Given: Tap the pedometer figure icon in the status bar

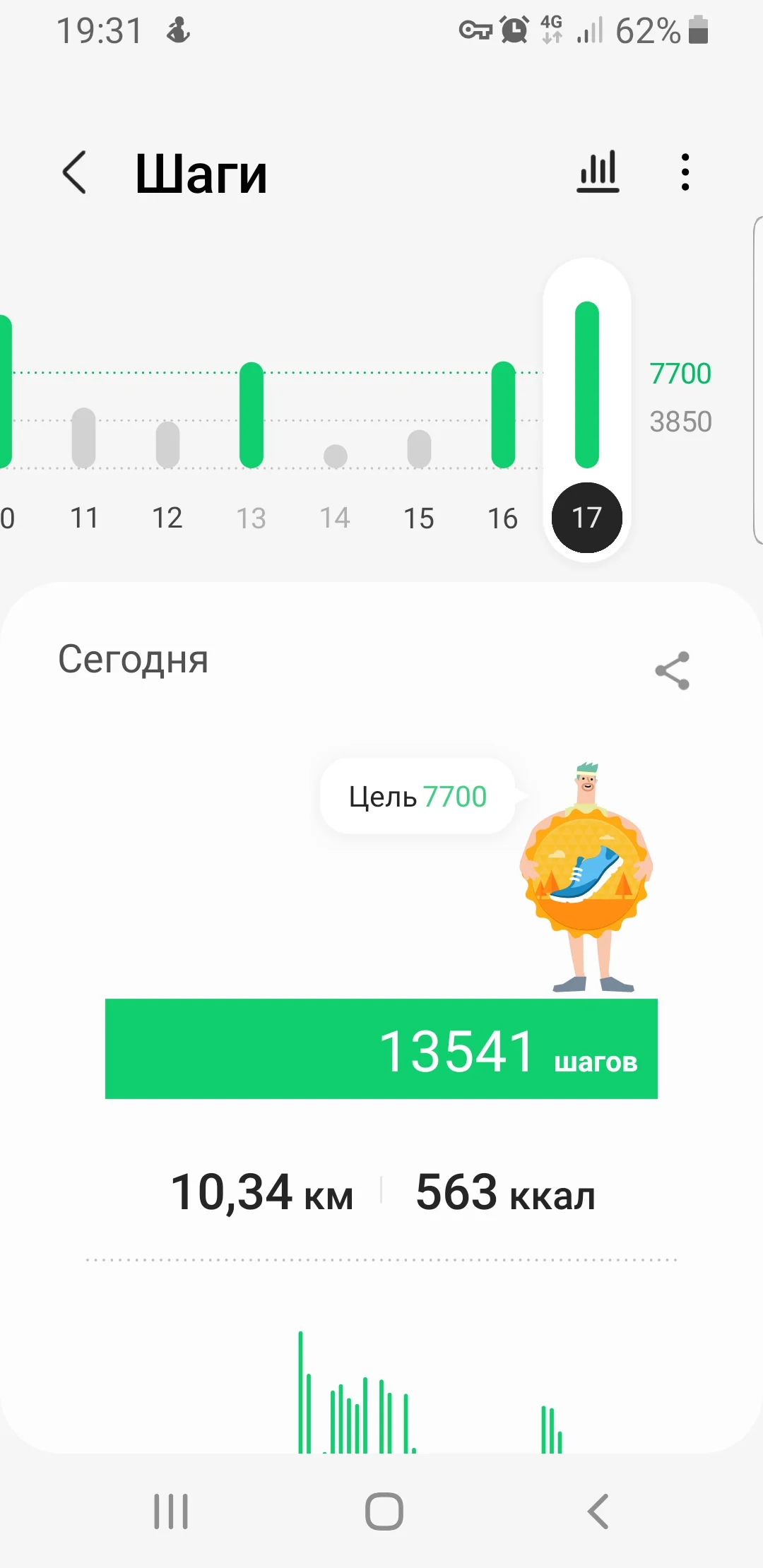Looking at the screenshot, I should click(178, 30).
